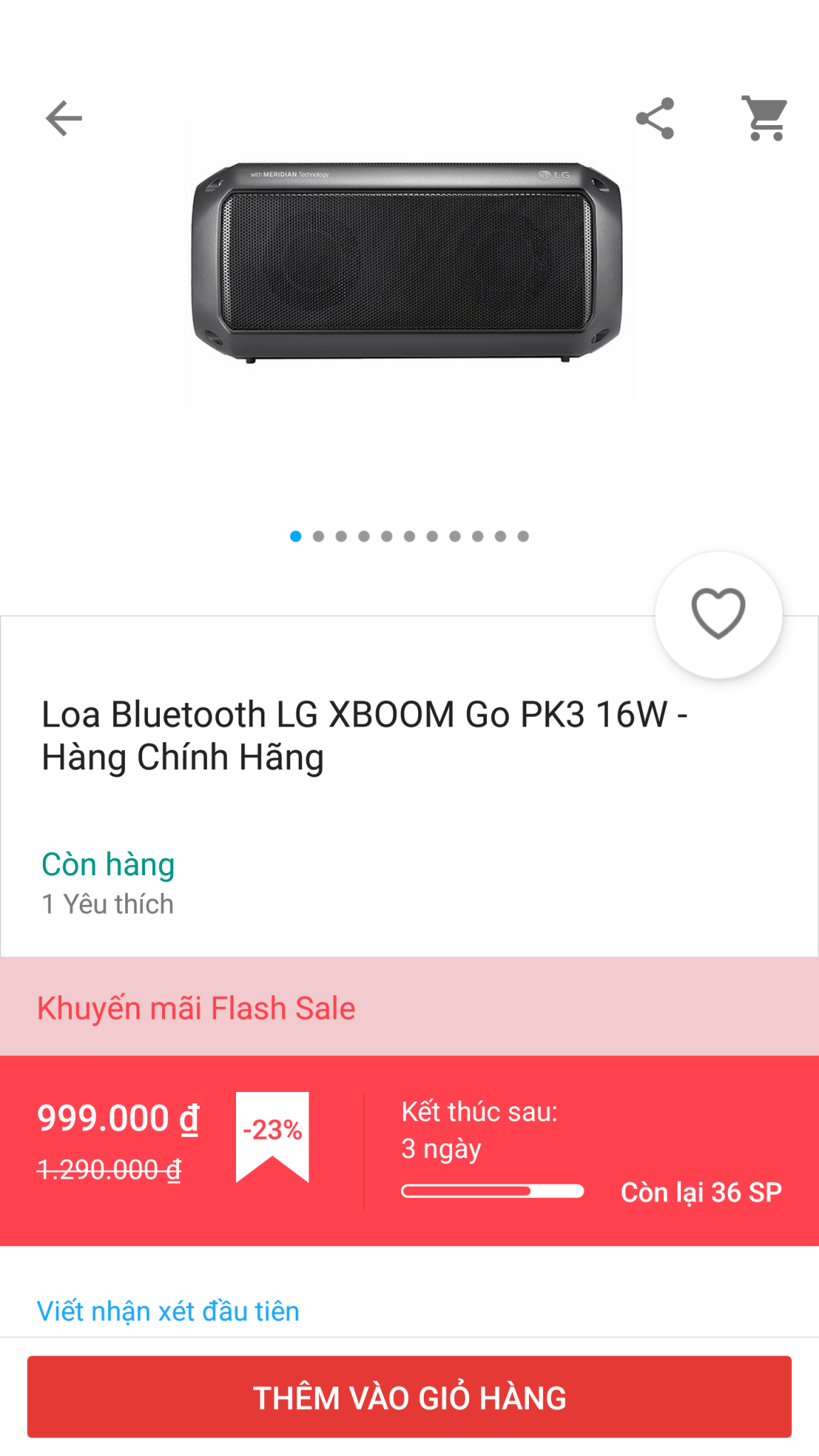
Task: Share this LG XBOOM speaker product
Action: point(655,118)
